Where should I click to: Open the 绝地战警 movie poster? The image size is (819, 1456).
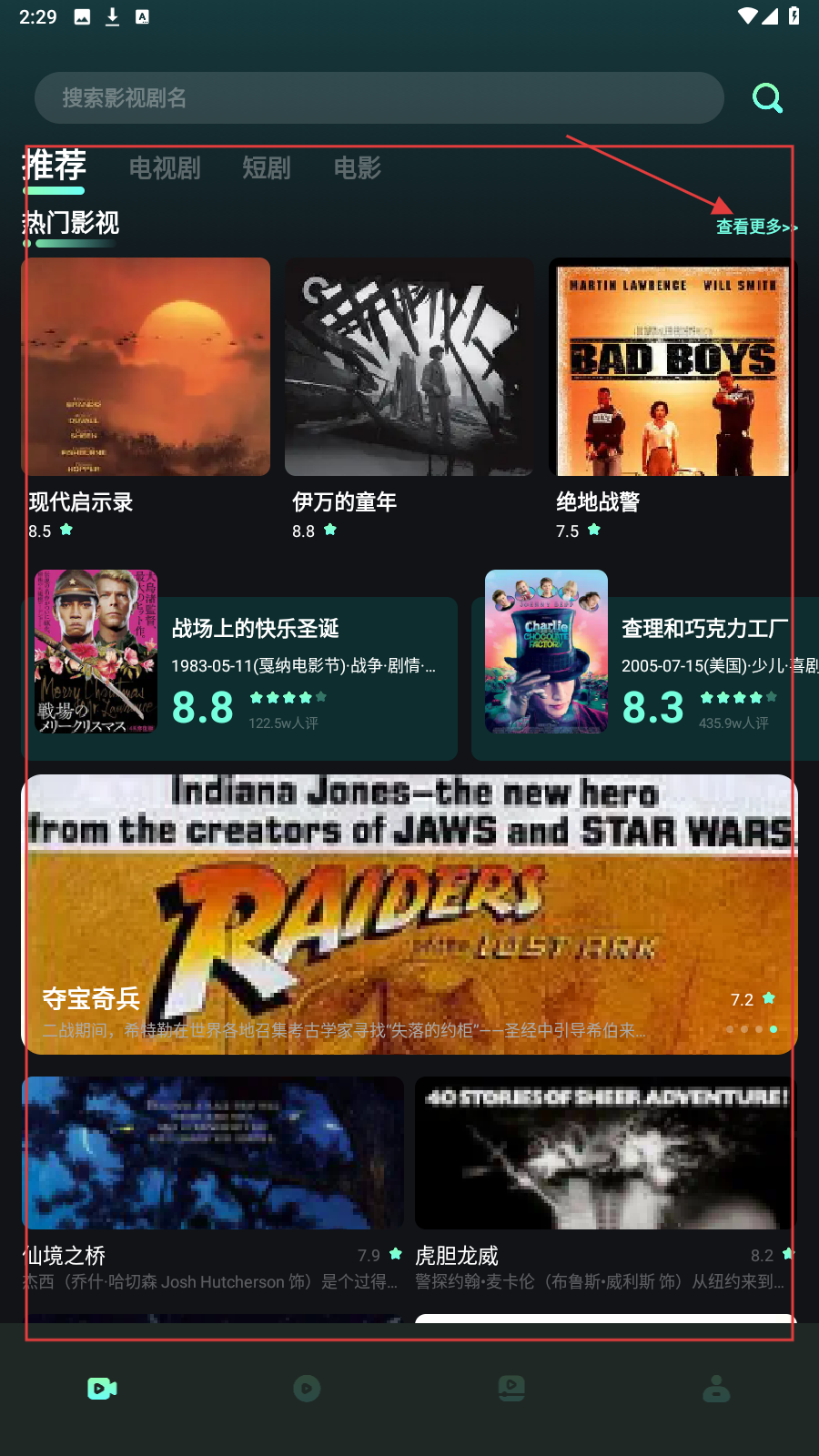(673, 367)
